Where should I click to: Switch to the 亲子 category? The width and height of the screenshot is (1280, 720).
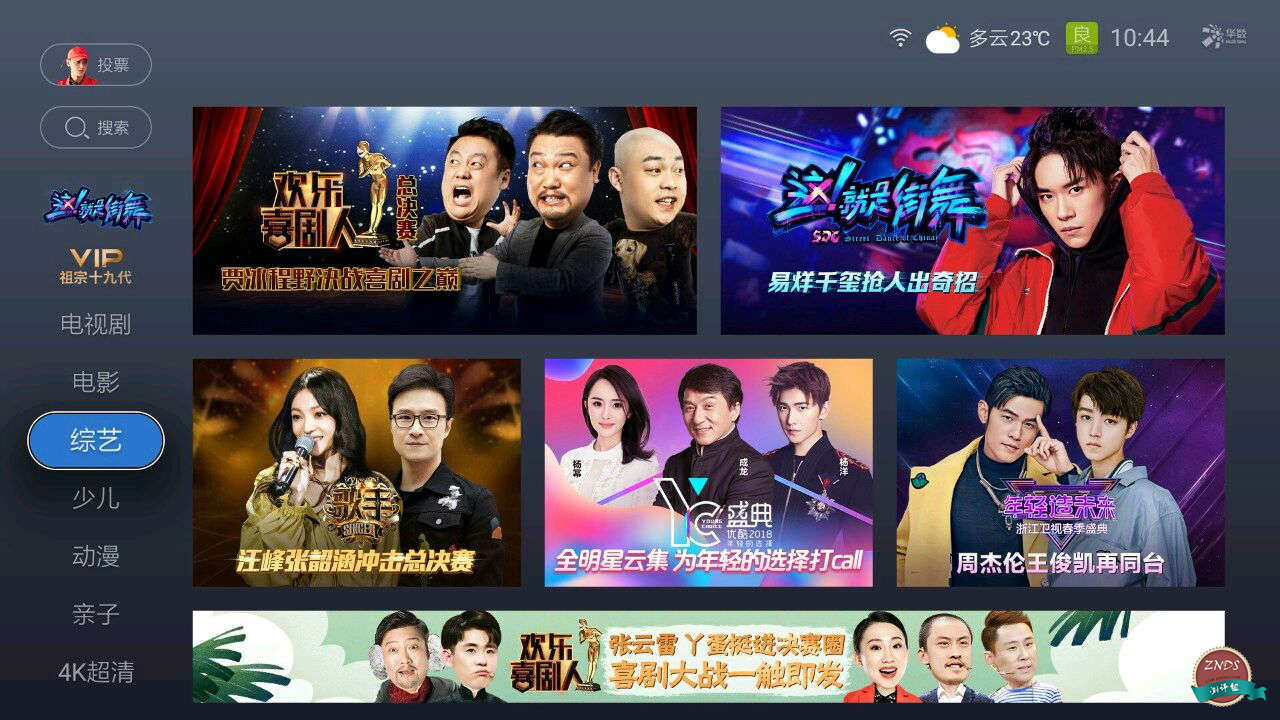pyautogui.click(x=96, y=614)
